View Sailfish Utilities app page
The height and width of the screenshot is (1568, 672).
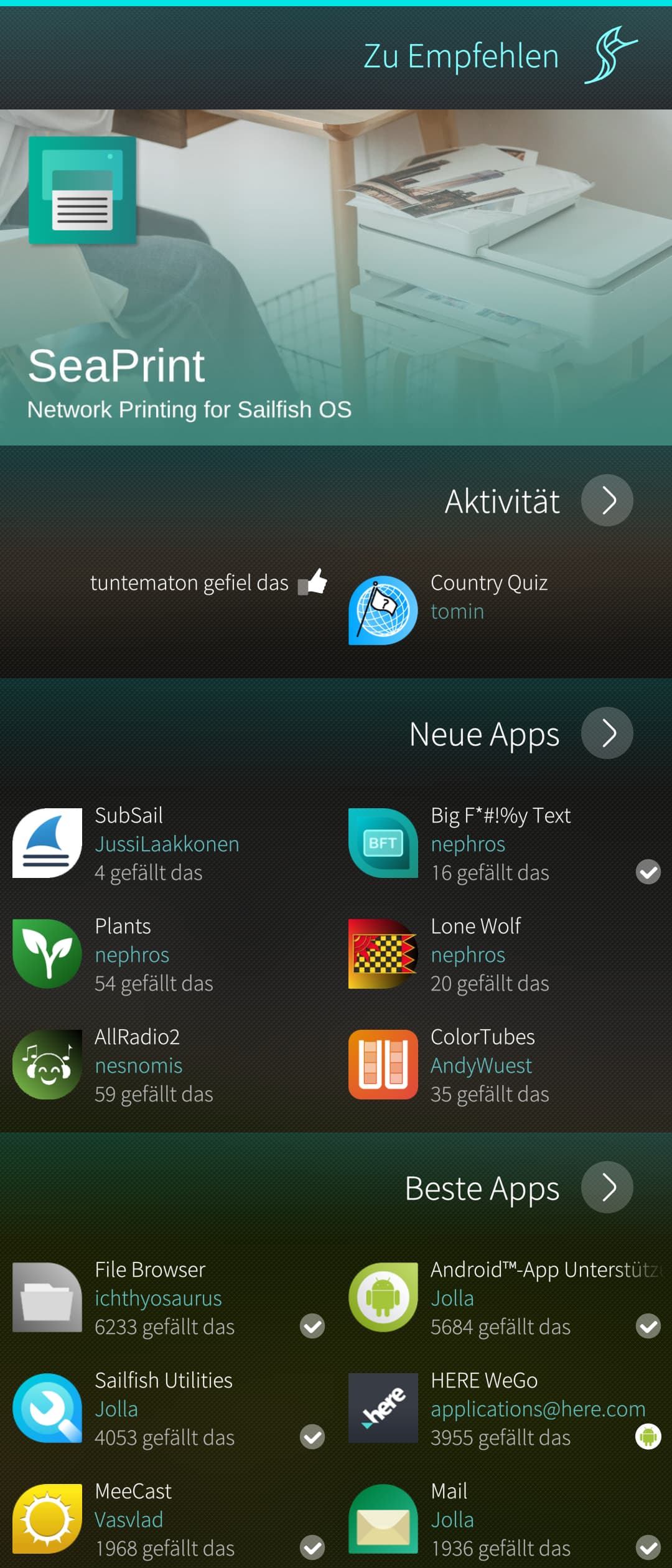click(x=164, y=1408)
